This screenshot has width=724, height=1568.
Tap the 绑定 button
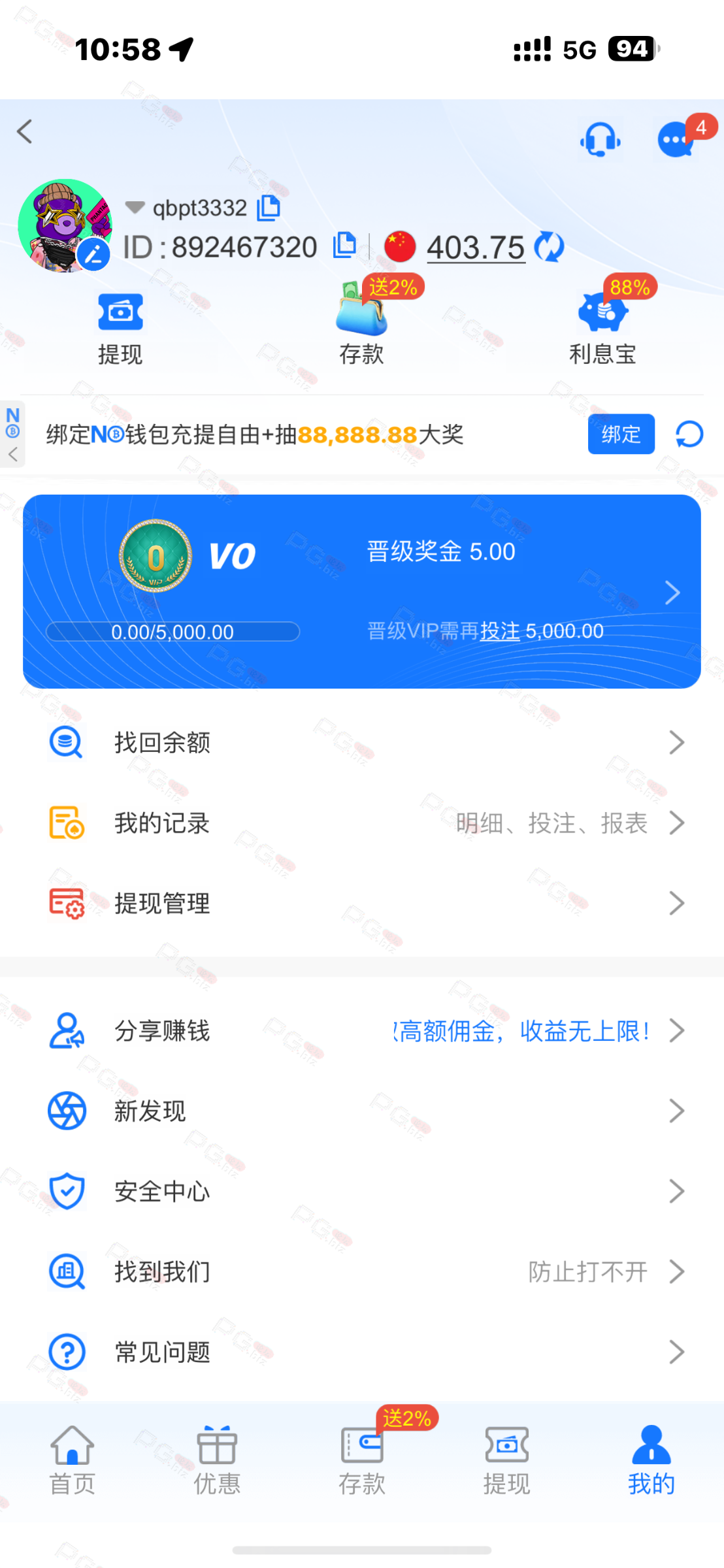coord(621,434)
